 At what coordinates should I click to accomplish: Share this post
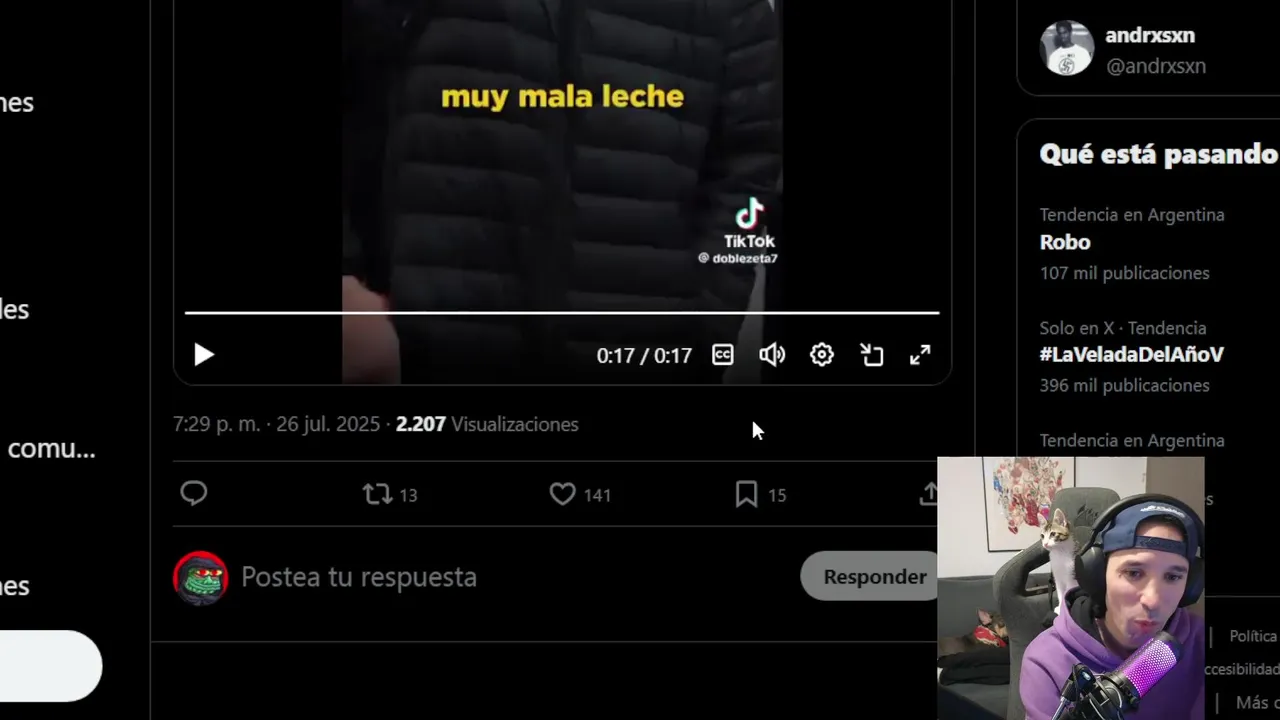(928, 493)
